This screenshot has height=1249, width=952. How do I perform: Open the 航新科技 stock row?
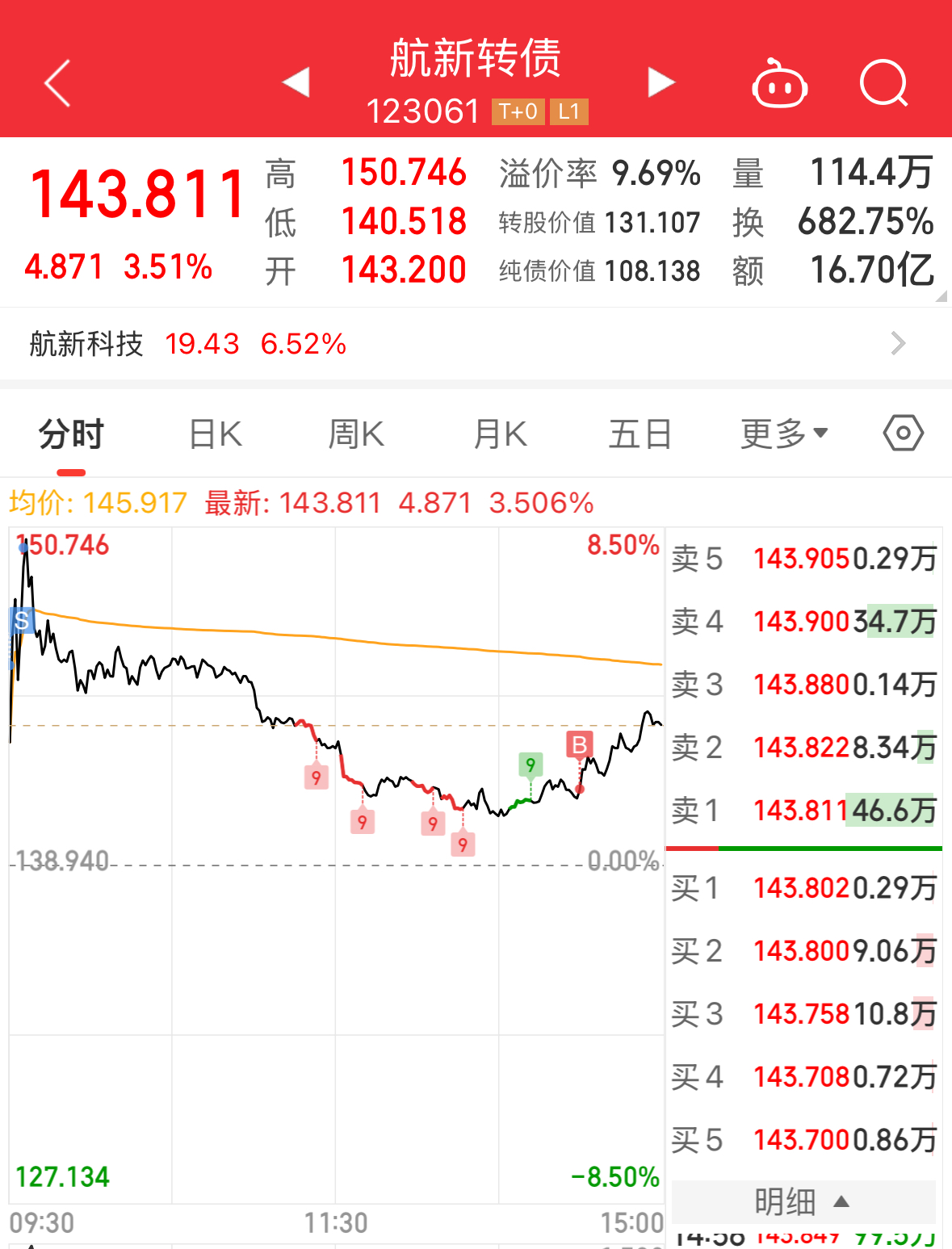pos(476,344)
